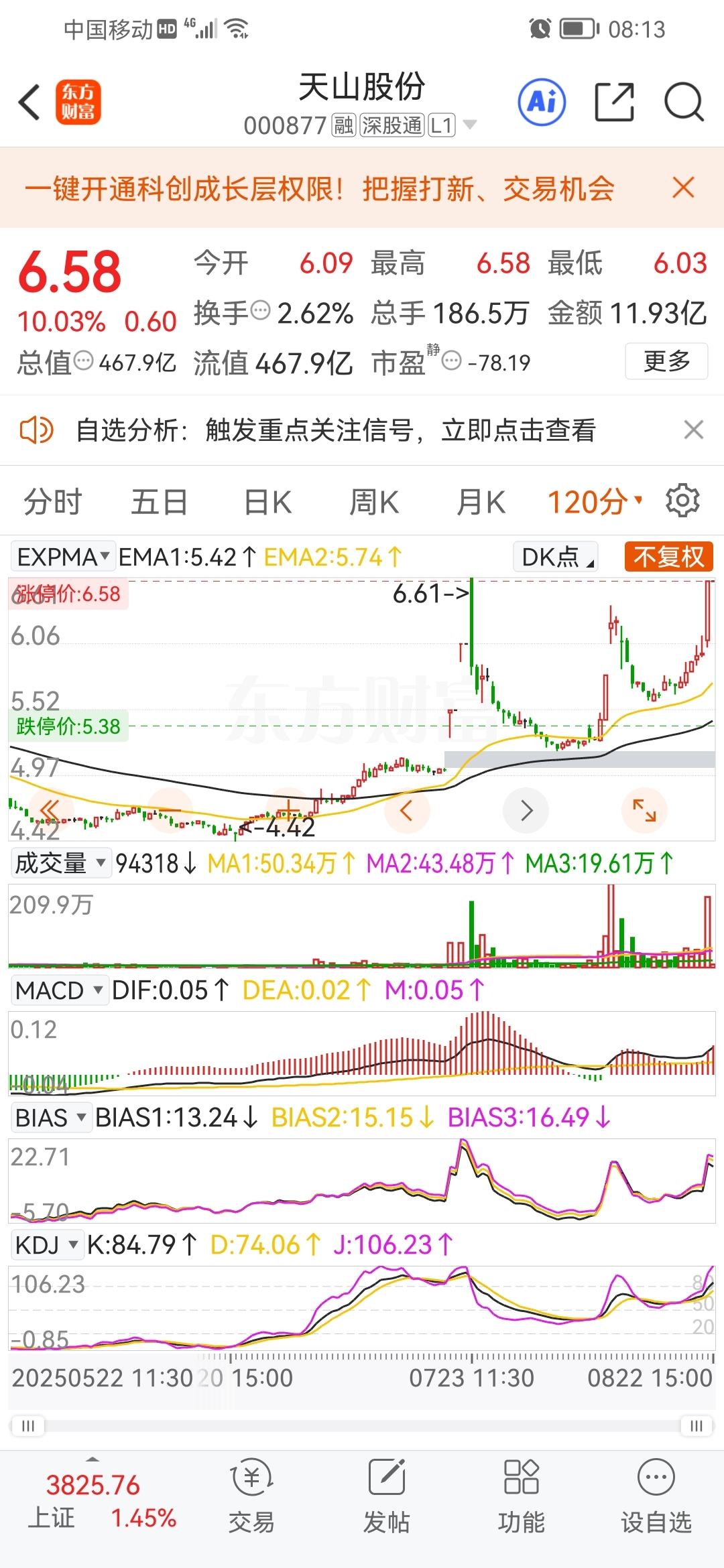Switch to the 分时 chart tab
The height and width of the screenshot is (1568, 724).
coord(53,502)
